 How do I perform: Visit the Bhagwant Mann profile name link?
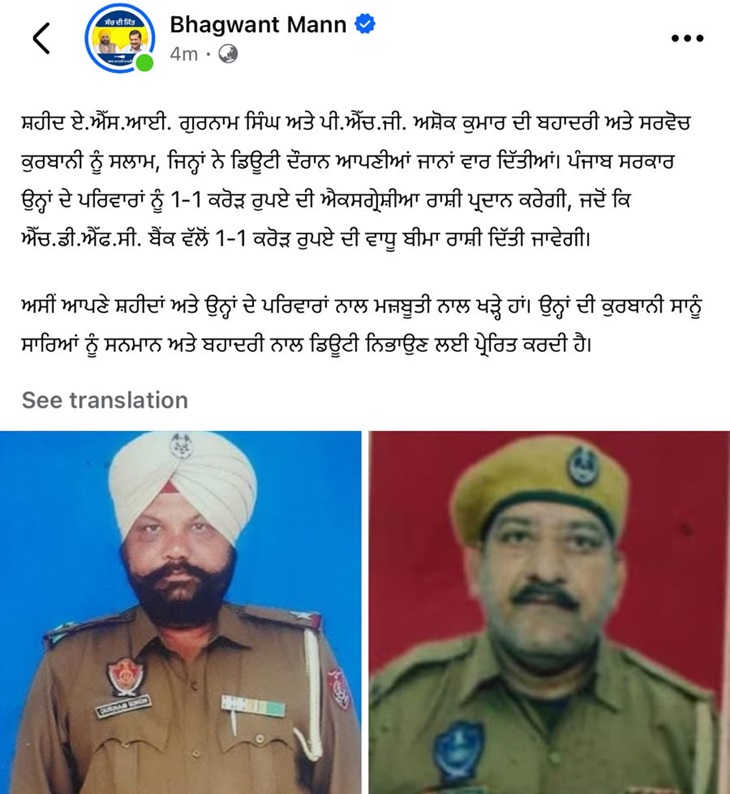point(258,24)
